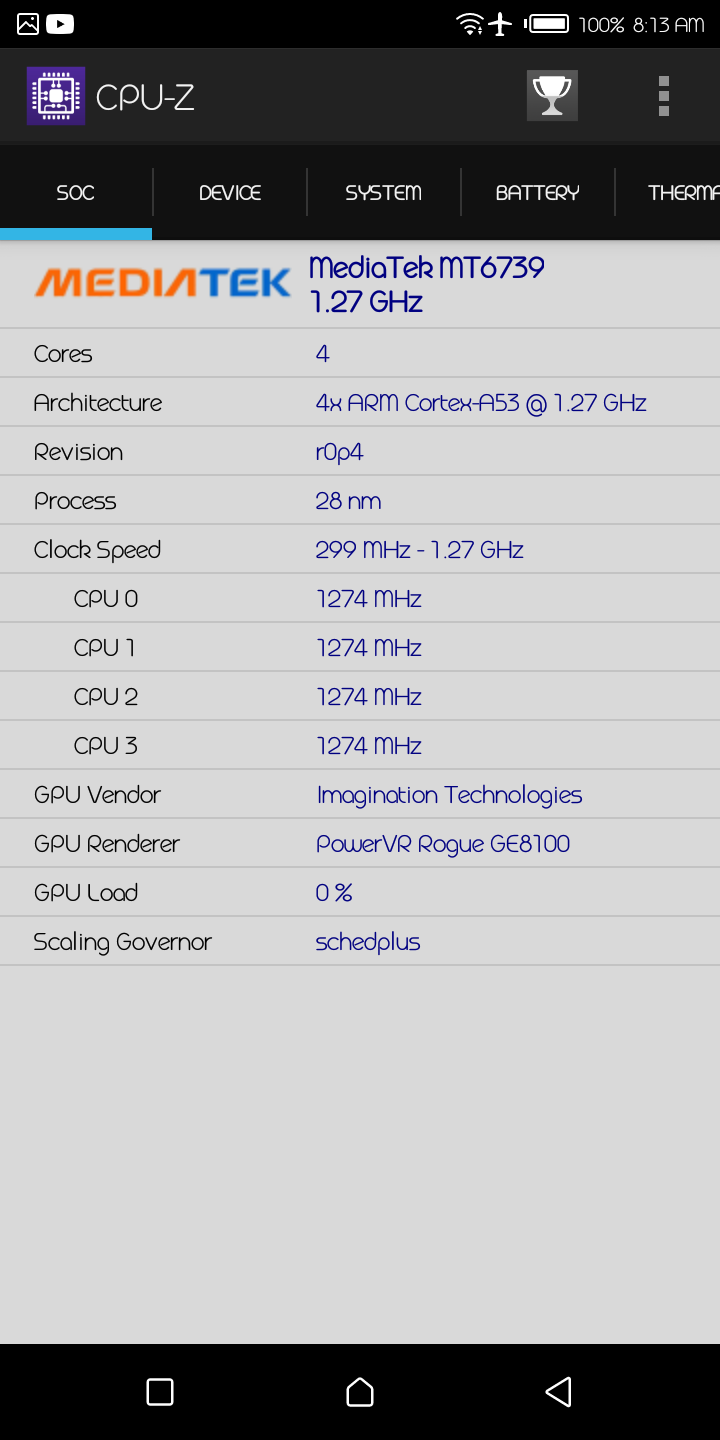Tap the YouTube notification icon
This screenshot has width=720, height=1440.
(x=61, y=22)
